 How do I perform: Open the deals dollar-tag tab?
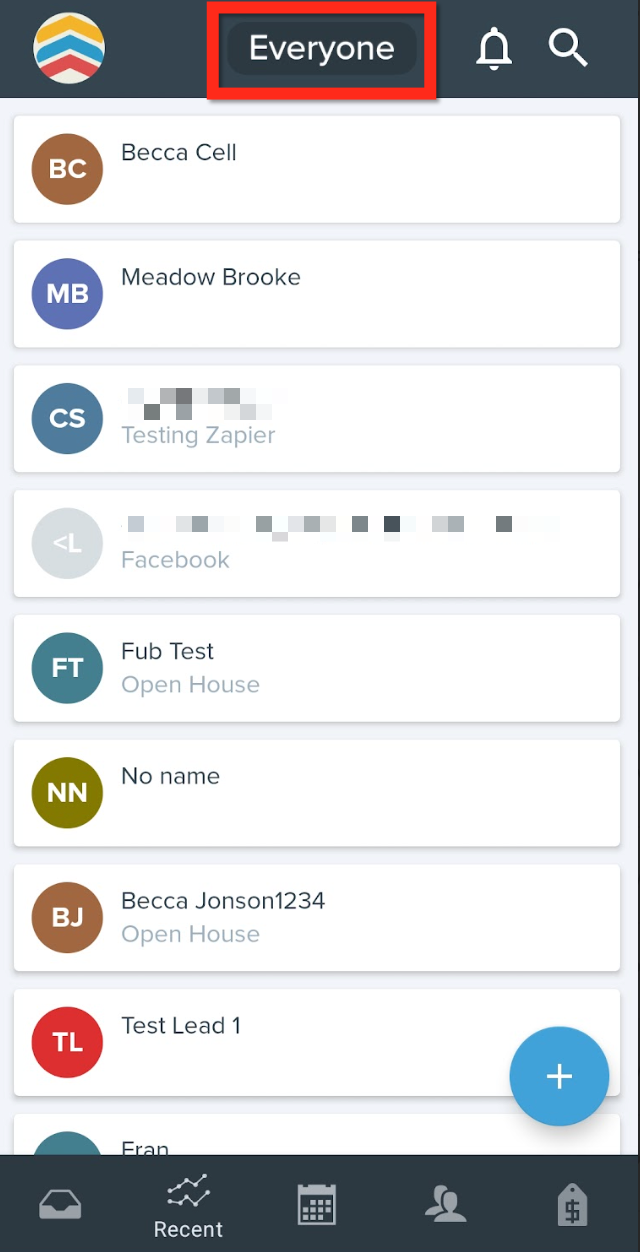573,1205
